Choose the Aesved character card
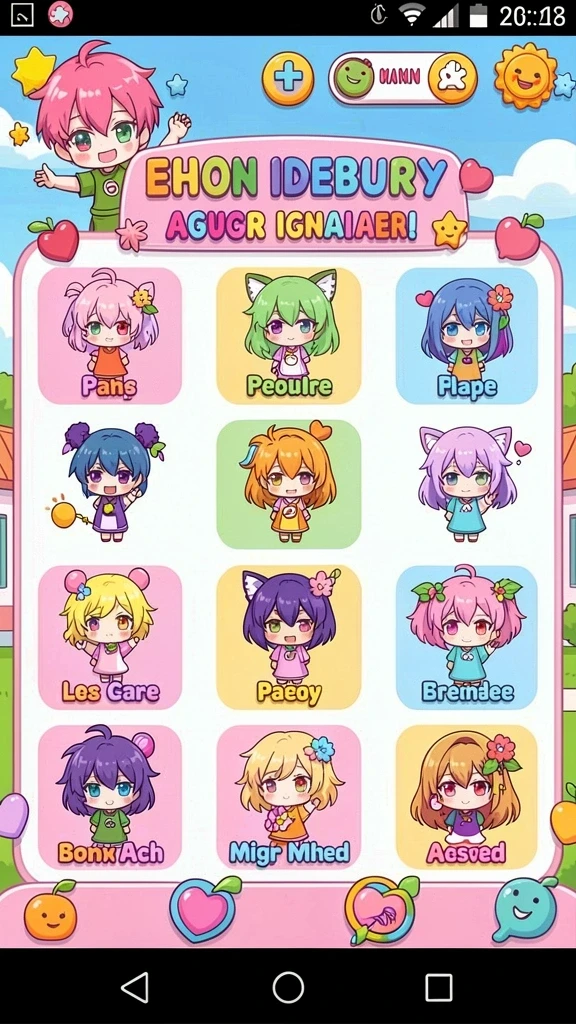Viewport: 576px width, 1024px height. coord(467,797)
